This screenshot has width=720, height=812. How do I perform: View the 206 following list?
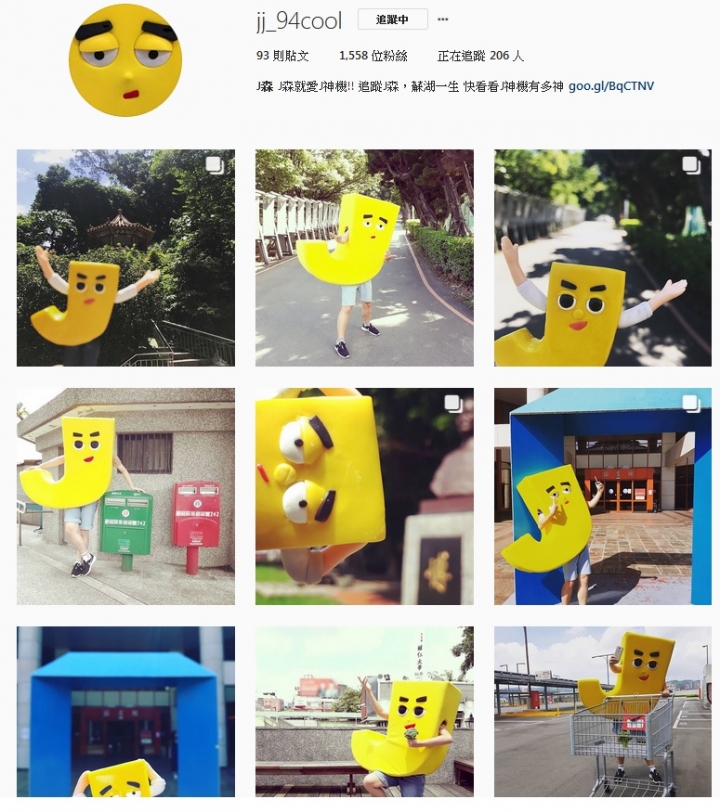(x=480, y=56)
